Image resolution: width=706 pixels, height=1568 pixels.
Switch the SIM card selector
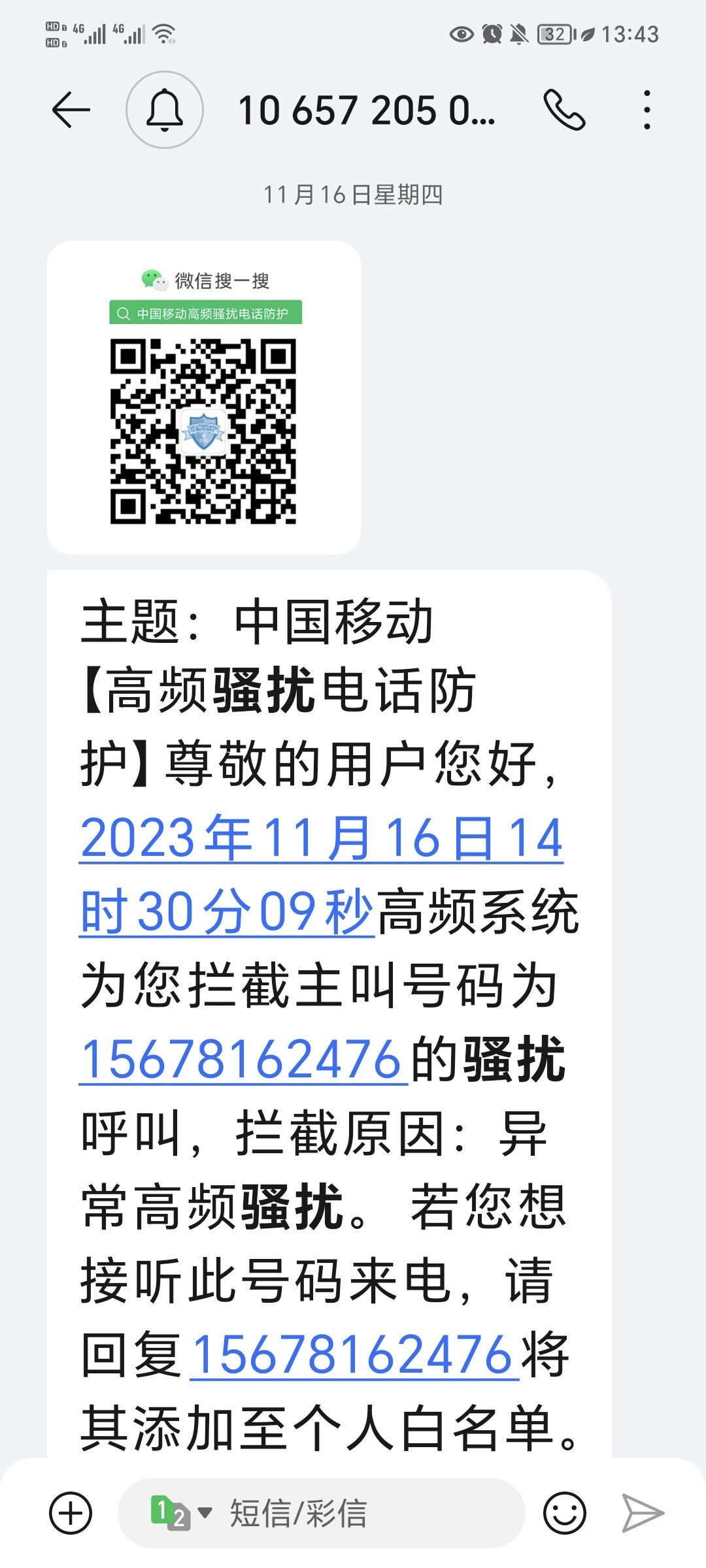click(x=181, y=1513)
